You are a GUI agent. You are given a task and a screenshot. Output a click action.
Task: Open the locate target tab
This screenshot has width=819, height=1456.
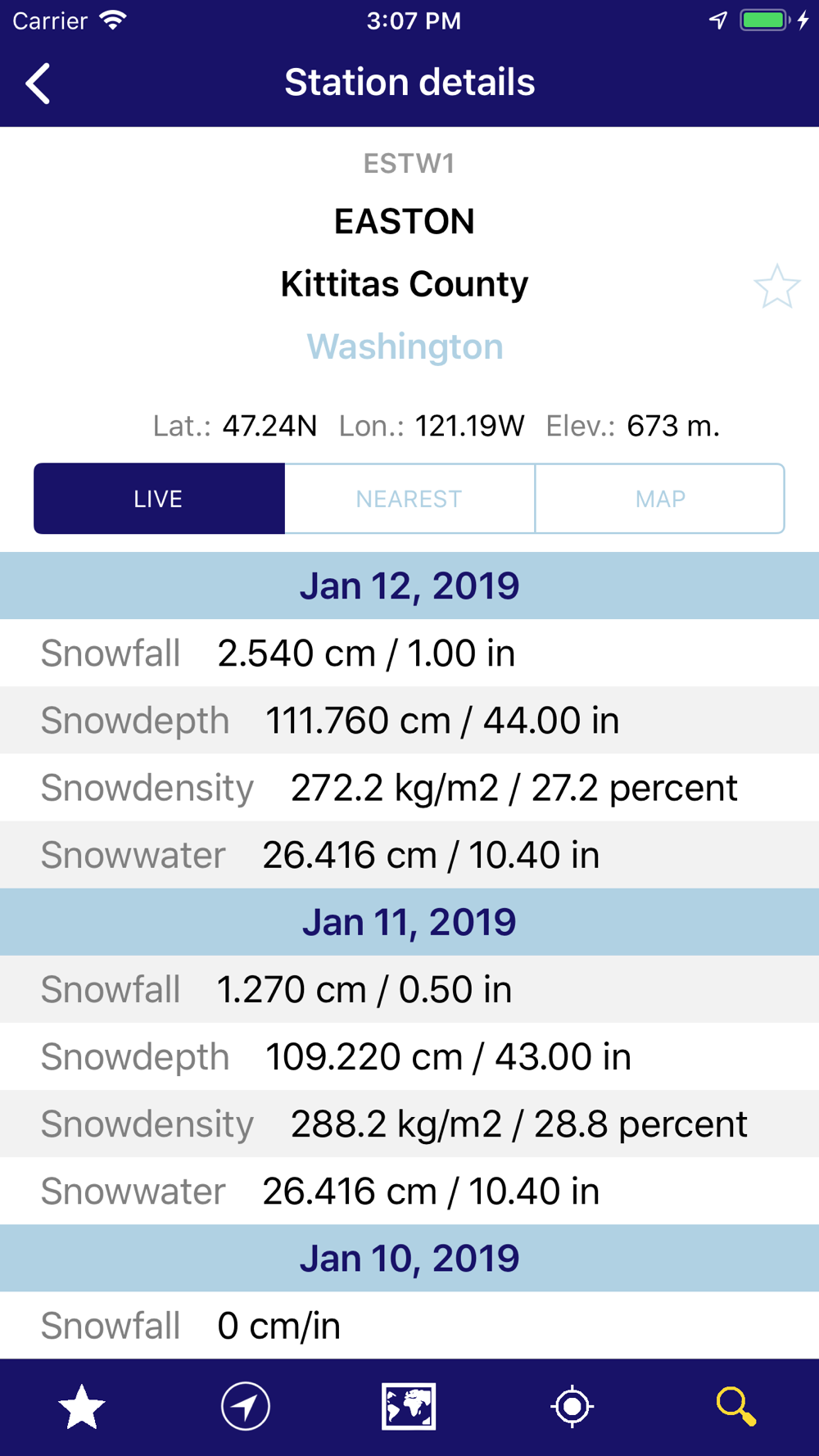pos(572,1407)
